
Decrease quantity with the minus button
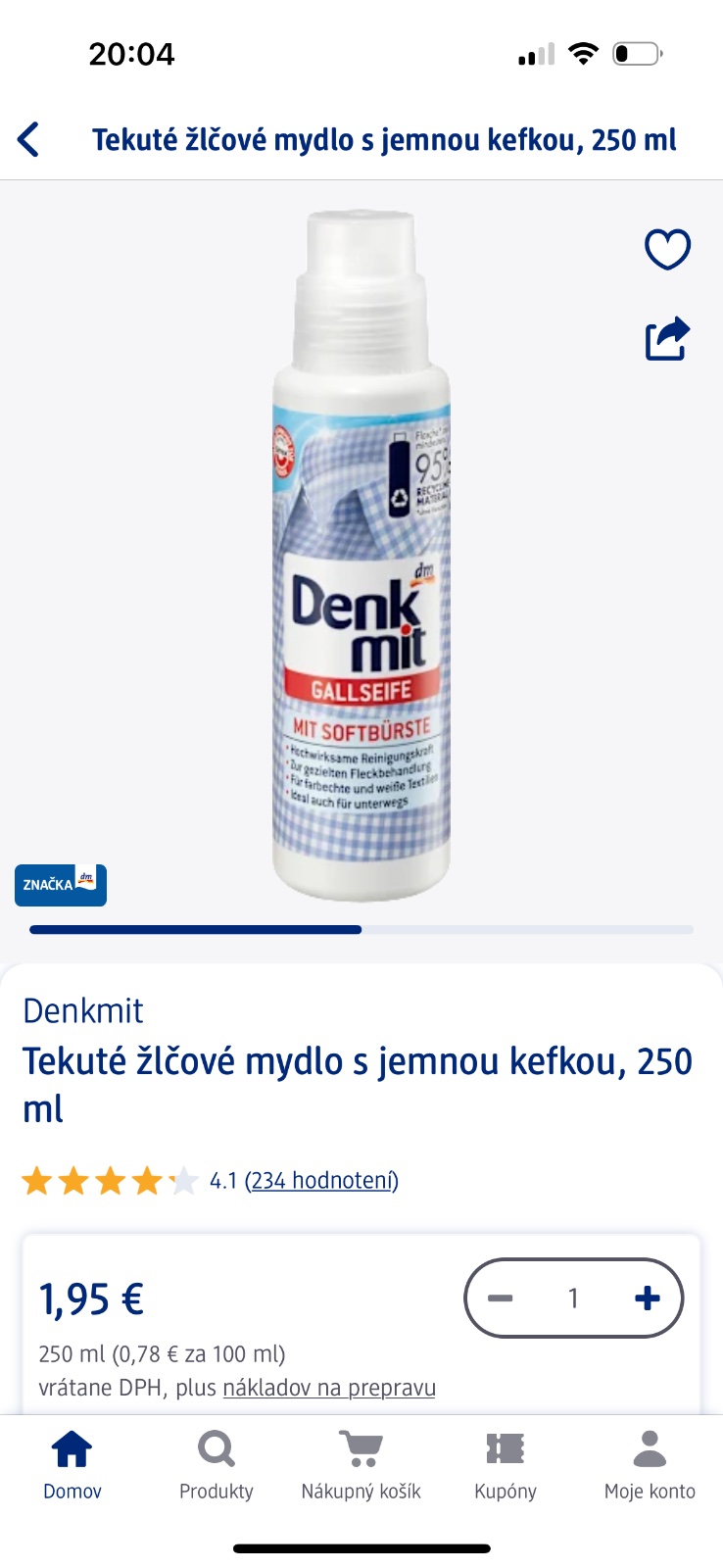pyautogui.click(x=501, y=1298)
